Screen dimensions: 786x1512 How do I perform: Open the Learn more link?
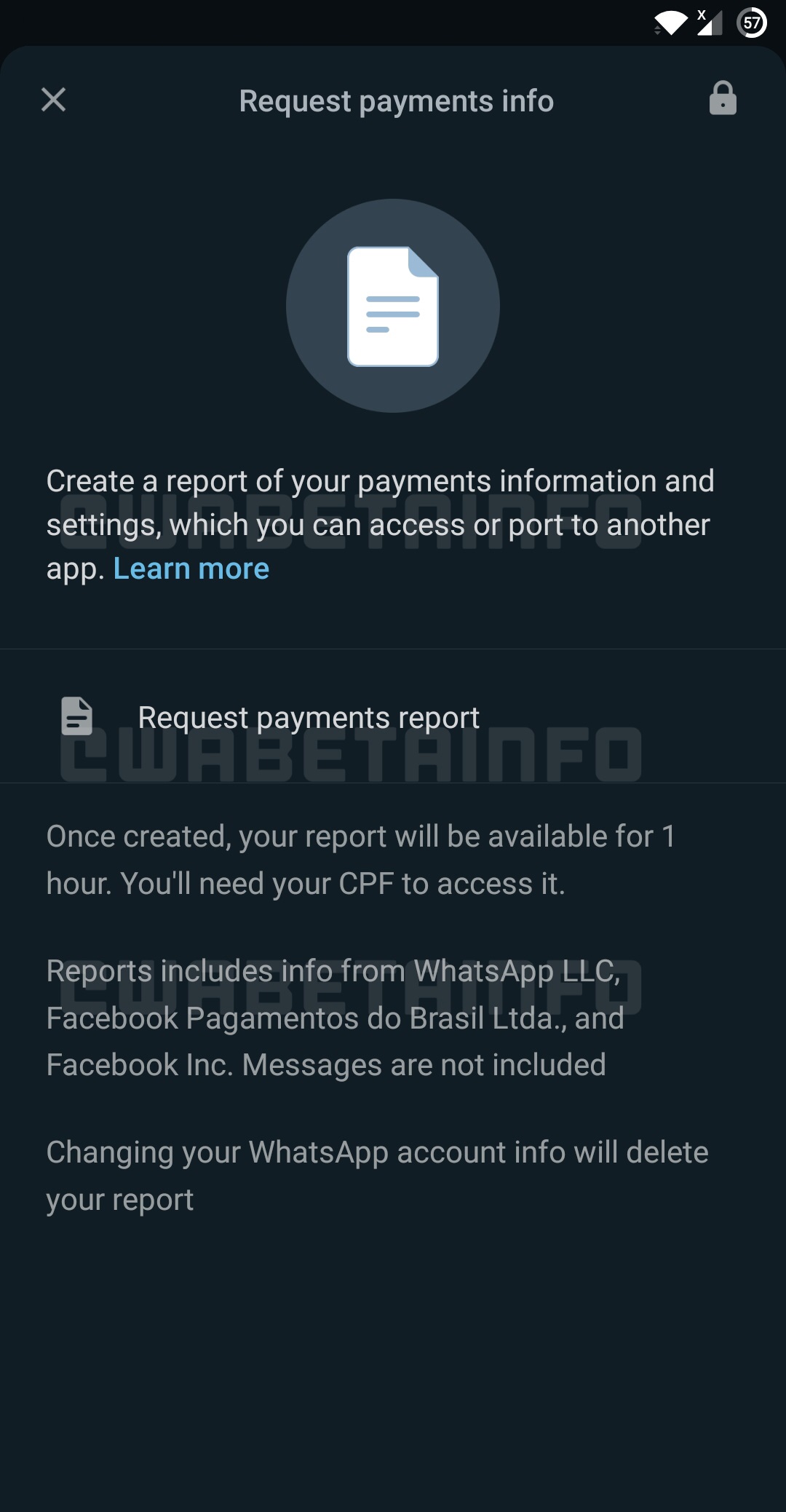tap(191, 569)
